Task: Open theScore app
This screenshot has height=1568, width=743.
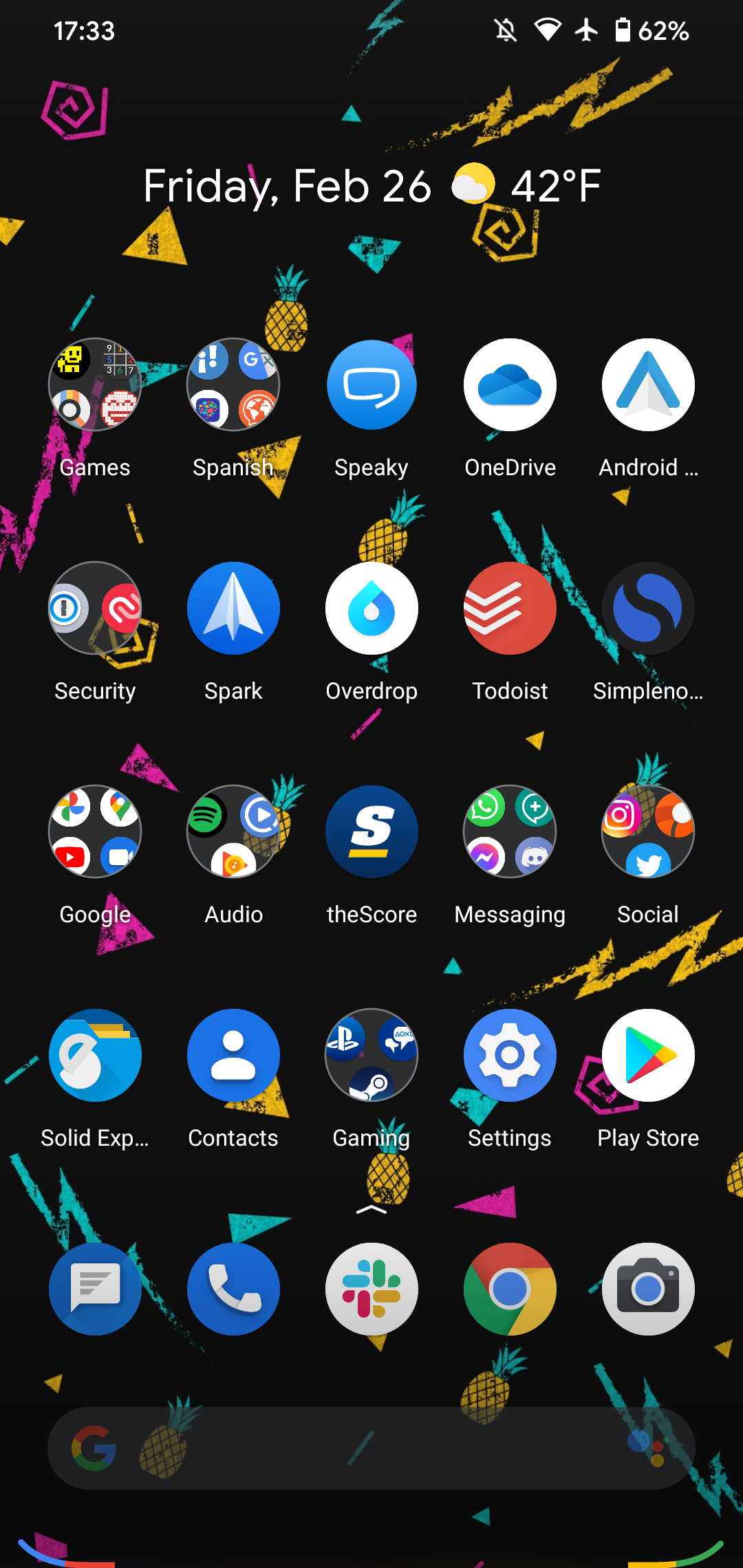Action: [x=371, y=831]
